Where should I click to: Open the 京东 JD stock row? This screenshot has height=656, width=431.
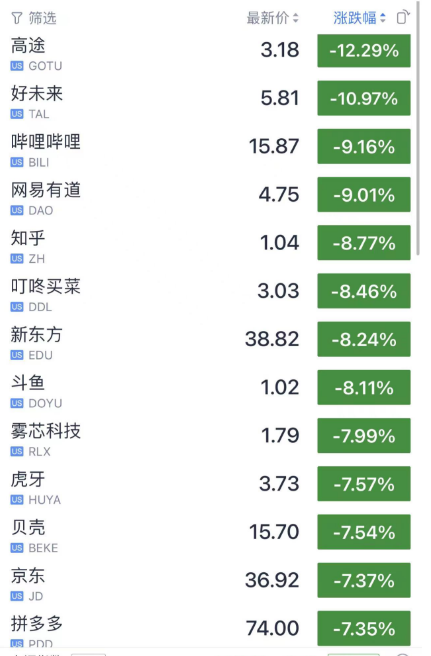coord(210,580)
